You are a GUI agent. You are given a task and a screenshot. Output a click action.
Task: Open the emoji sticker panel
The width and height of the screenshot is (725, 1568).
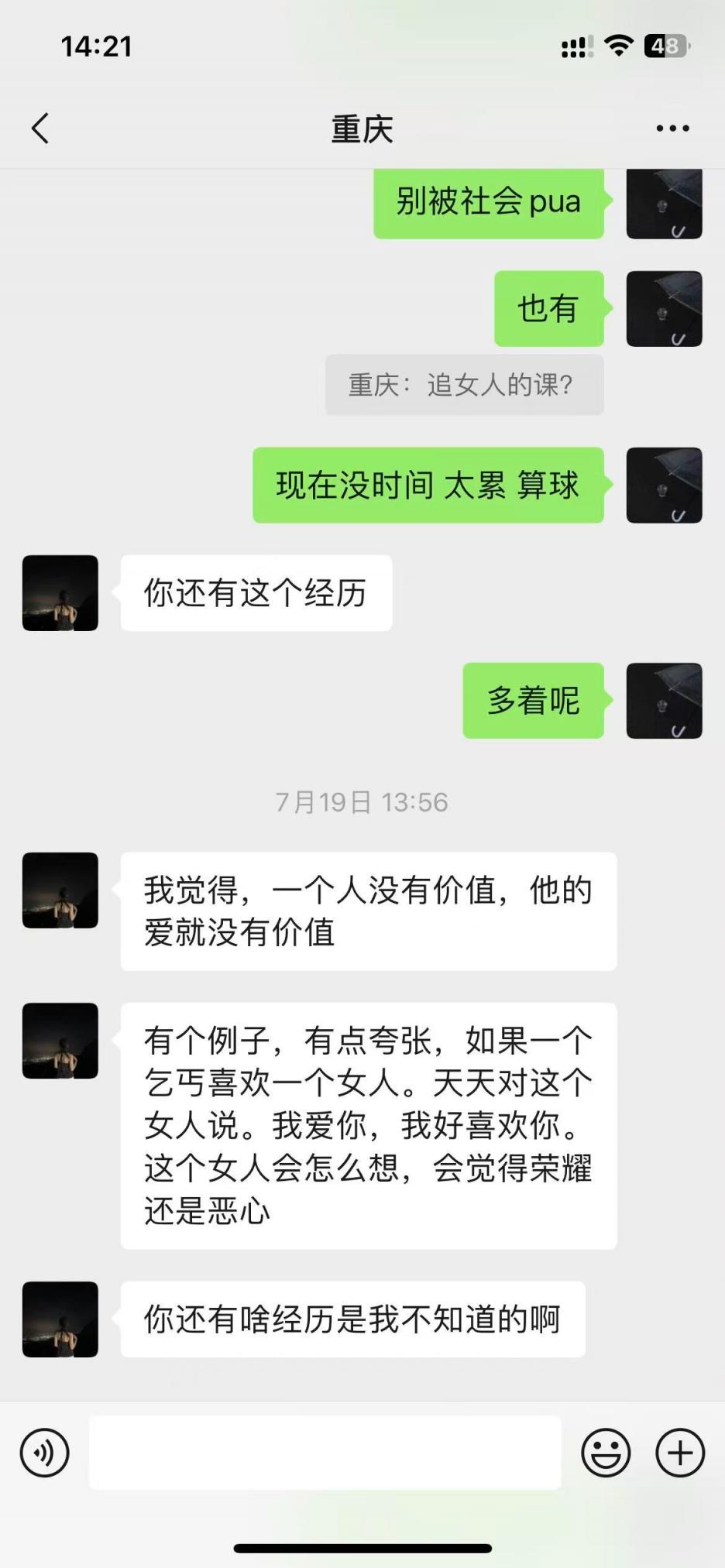pyautogui.click(x=606, y=1453)
